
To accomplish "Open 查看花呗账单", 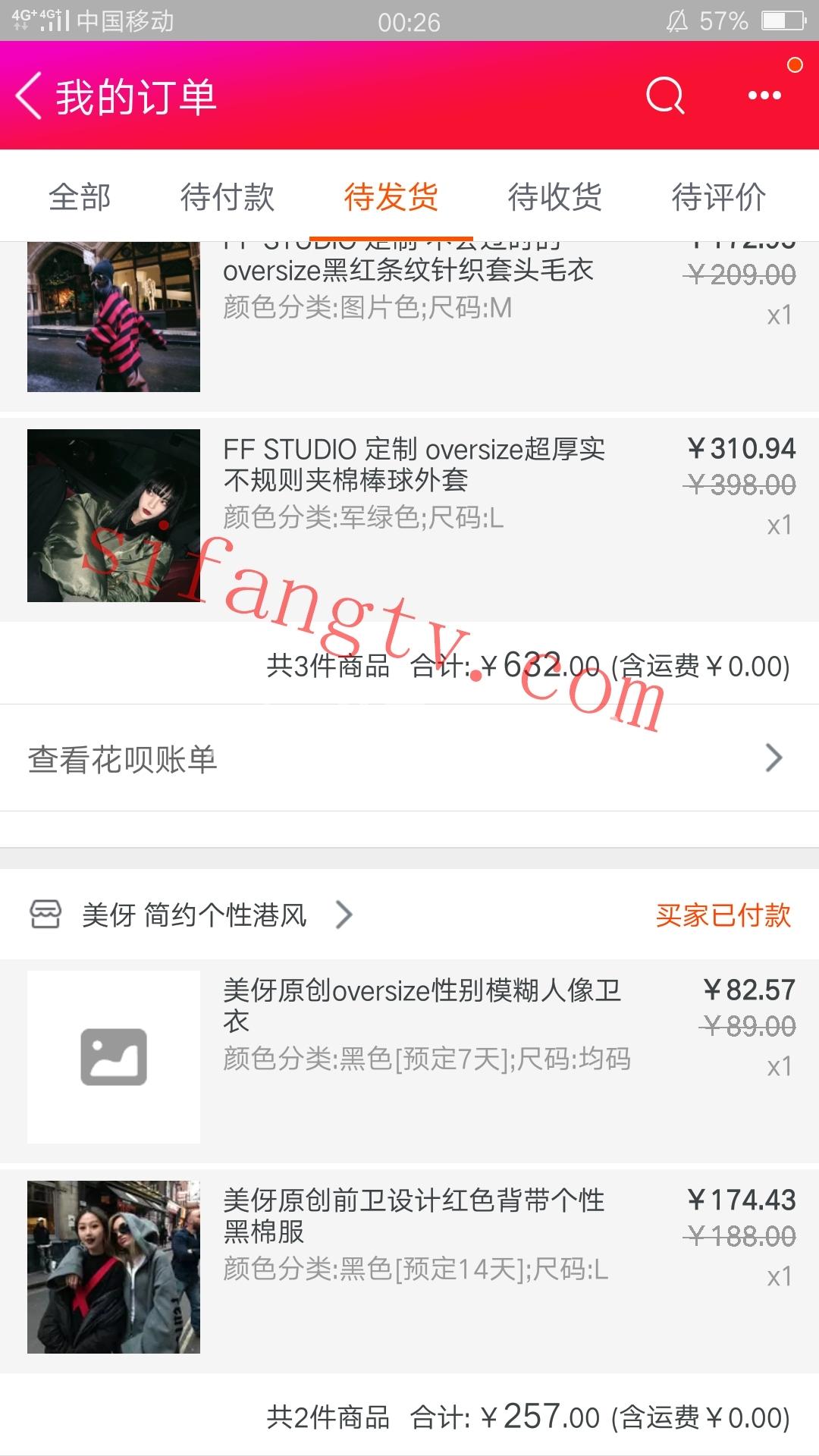I will [409, 758].
